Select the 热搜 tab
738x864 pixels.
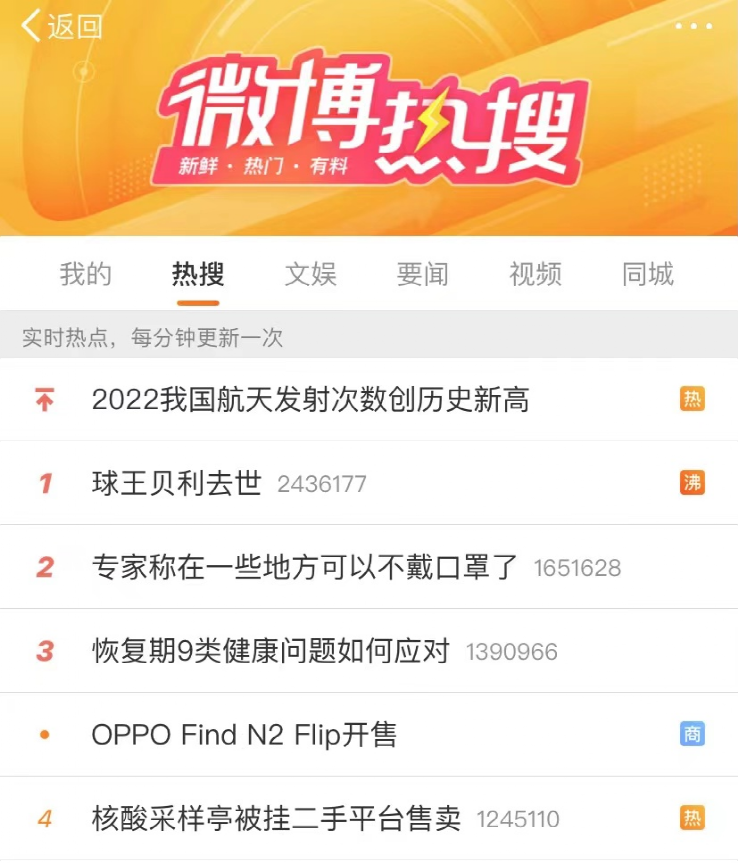tap(197, 274)
